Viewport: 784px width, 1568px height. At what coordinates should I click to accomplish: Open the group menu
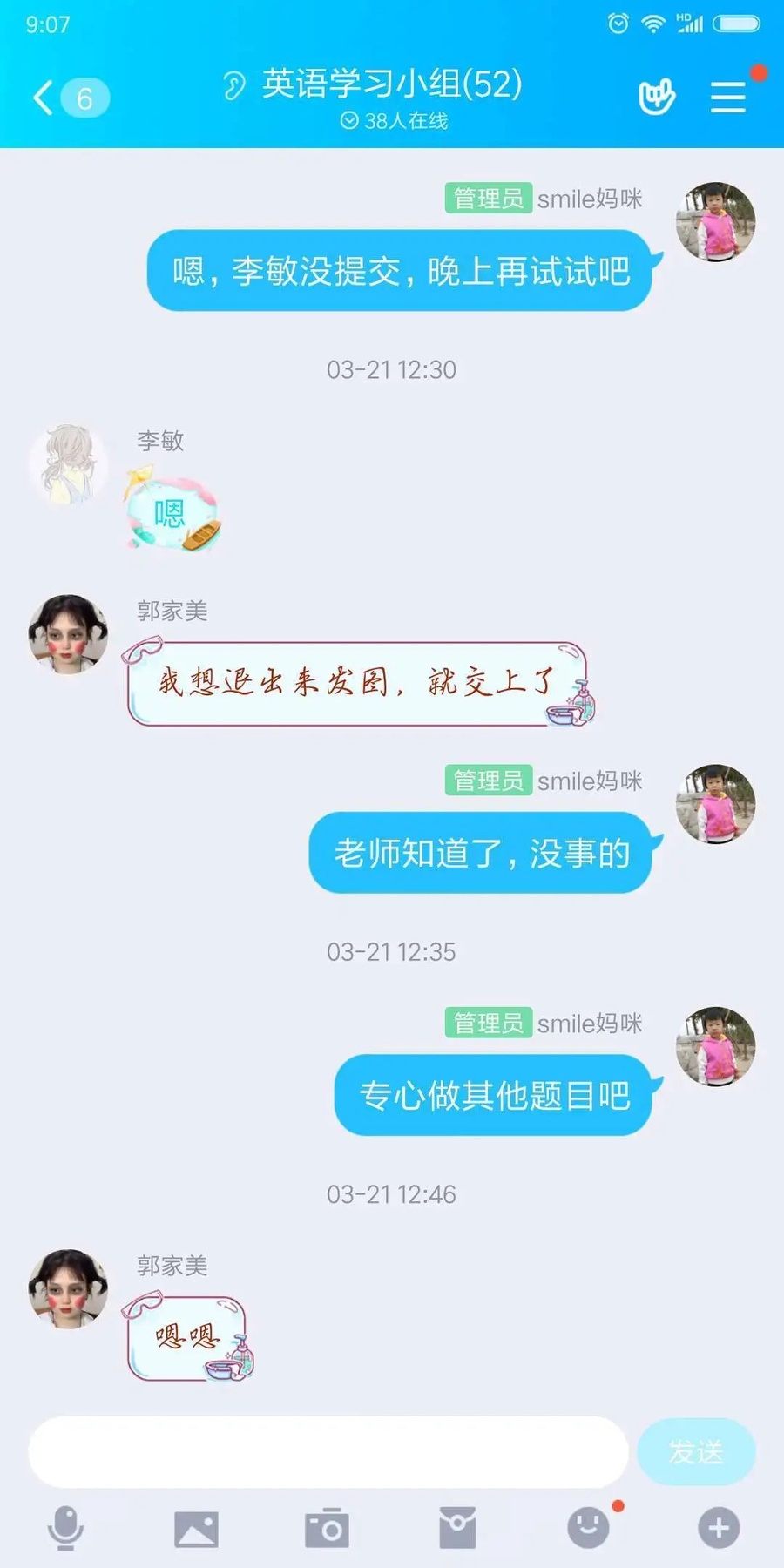tap(727, 97)
